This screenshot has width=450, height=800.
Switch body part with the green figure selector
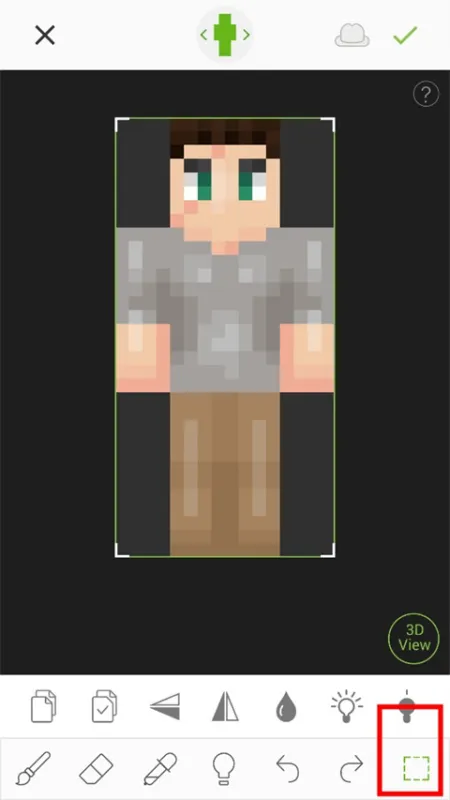[x=225, y=35]
